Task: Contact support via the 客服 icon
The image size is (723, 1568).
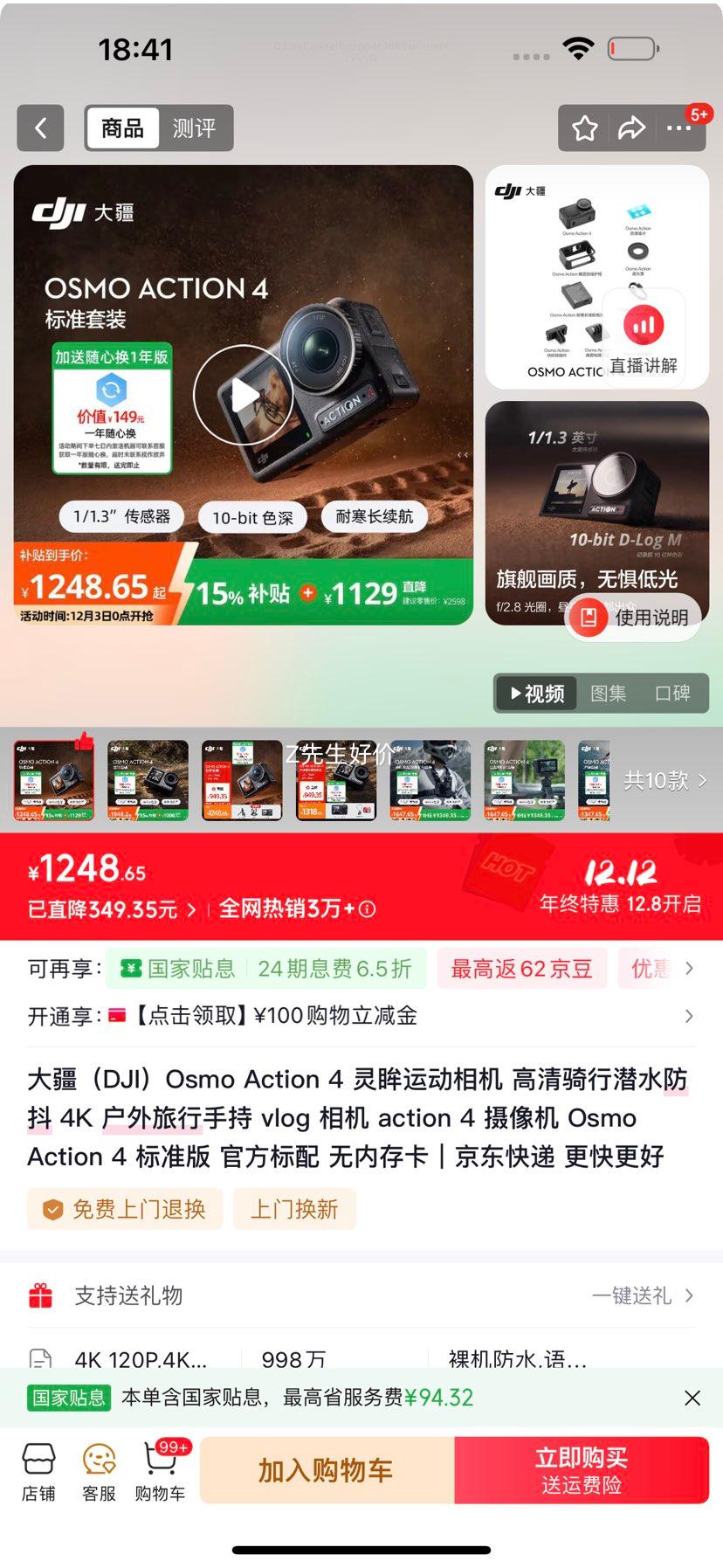Action: [x=99, y=1469]
